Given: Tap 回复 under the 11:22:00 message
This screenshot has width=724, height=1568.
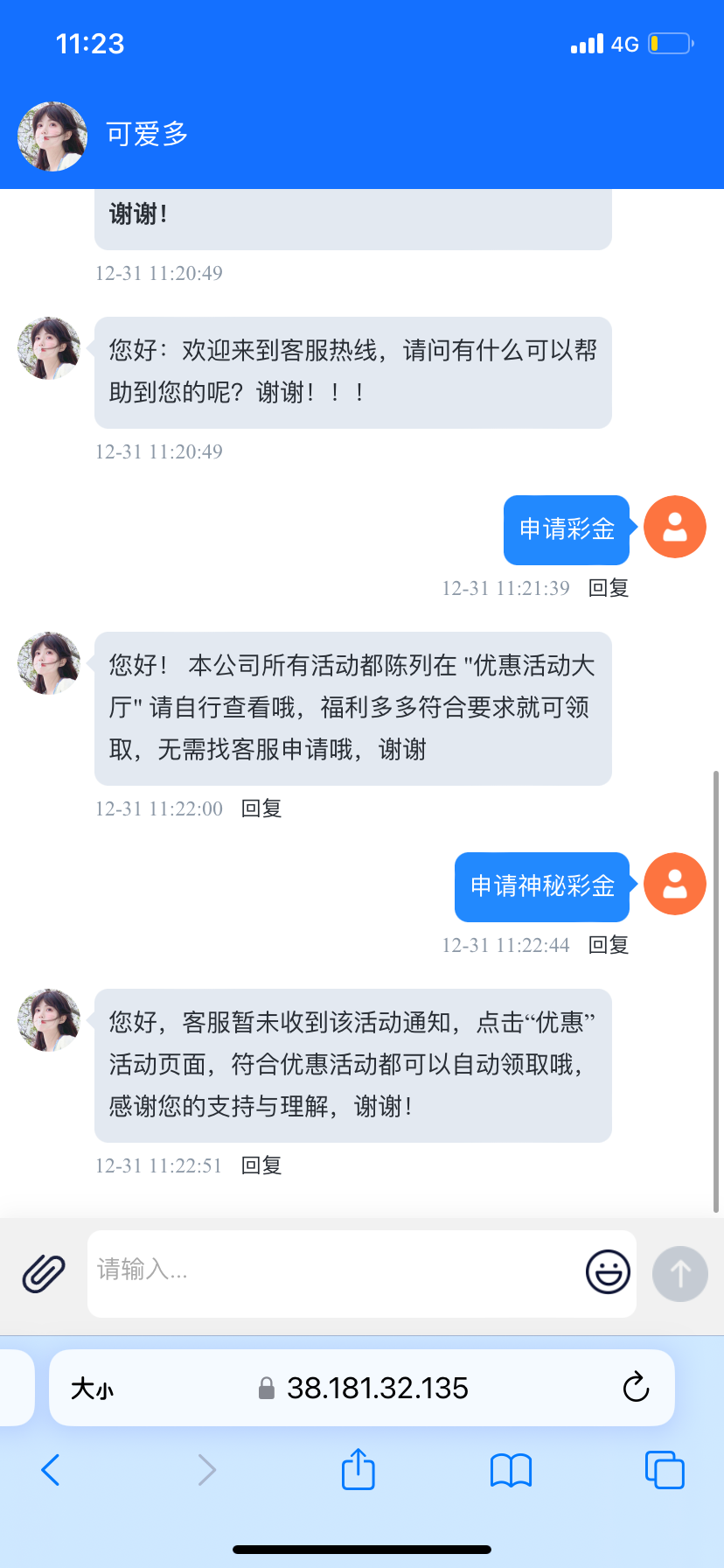Looking at the screenshot, I should (x=261, y=808).
